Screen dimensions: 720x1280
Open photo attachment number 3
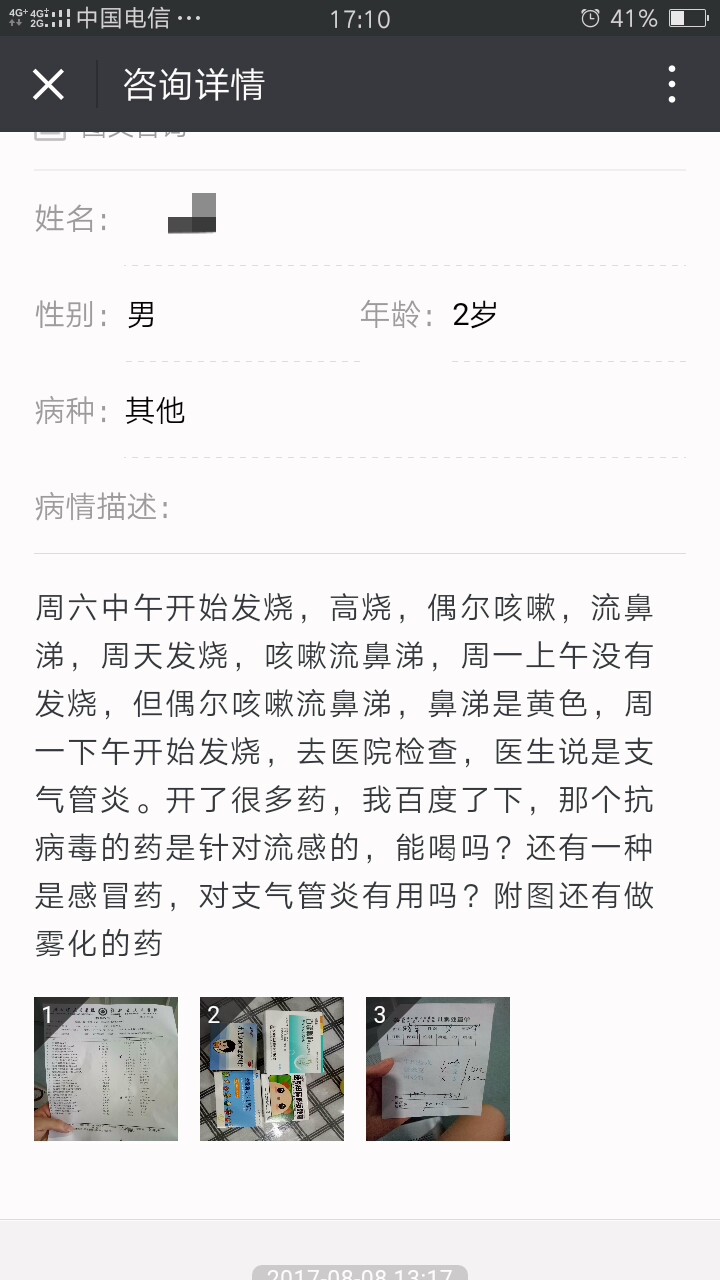pos(437,1068)
